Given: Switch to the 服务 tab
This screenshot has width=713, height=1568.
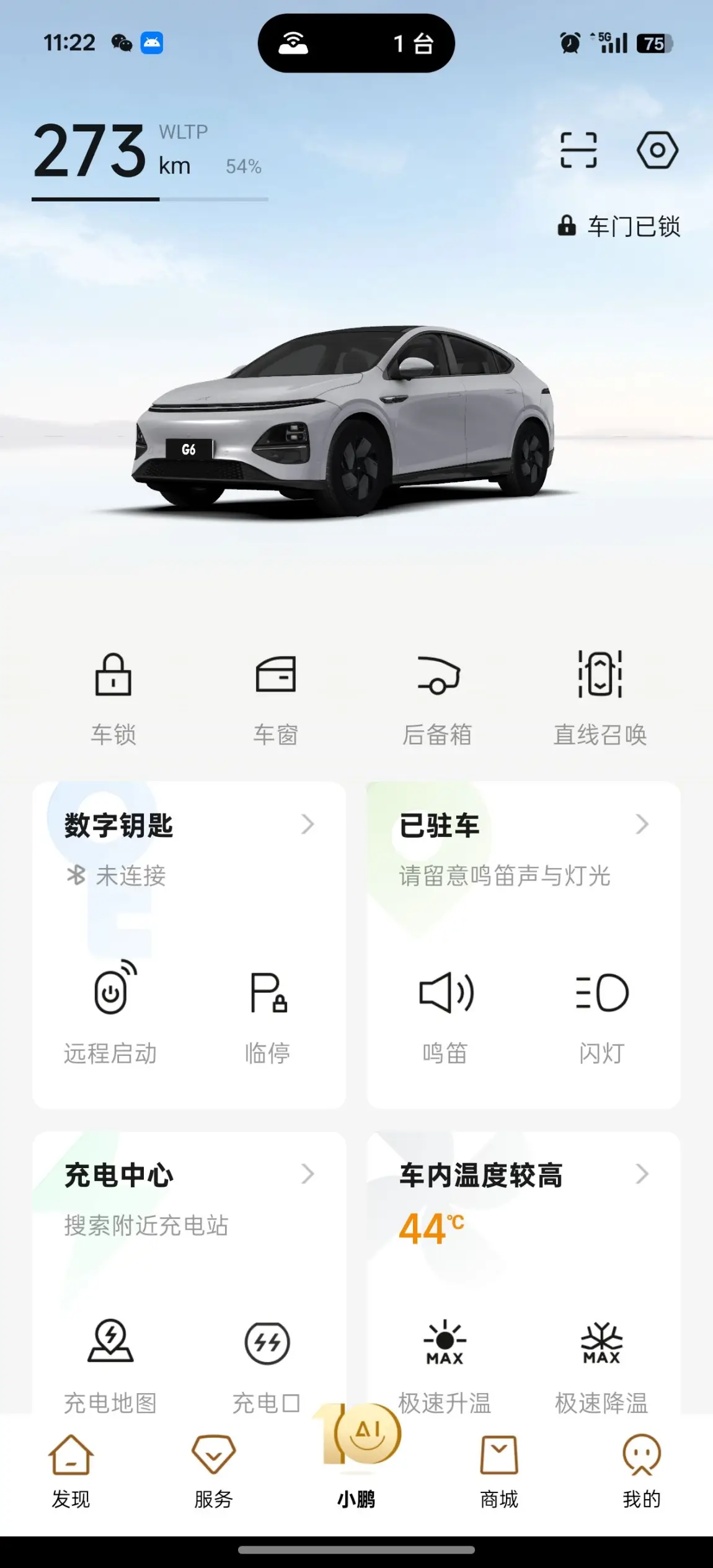Looking at the screenshot, I should [x=213, y=1471].
